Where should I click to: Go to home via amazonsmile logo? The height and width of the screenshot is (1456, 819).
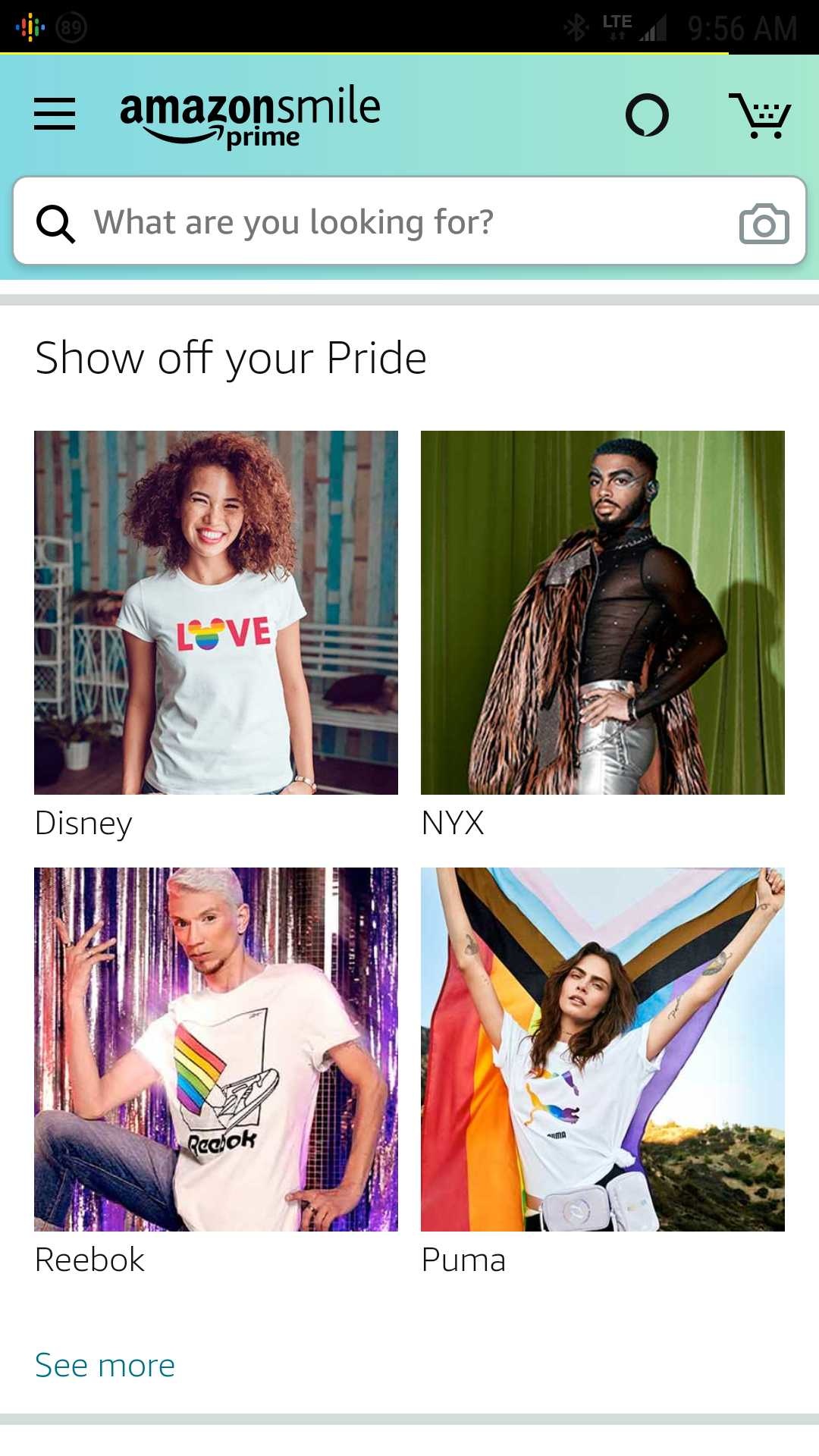coord(250,116)
